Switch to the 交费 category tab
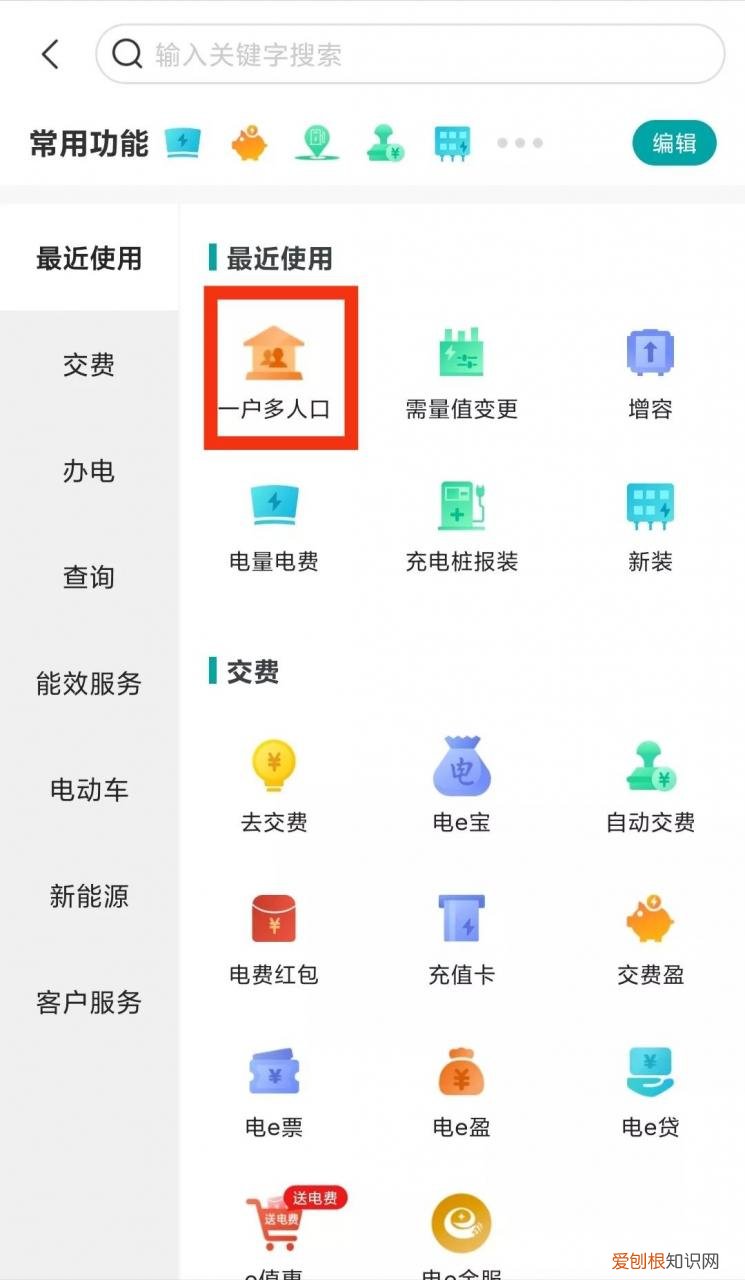745x1280 pixels. (89, 366)
